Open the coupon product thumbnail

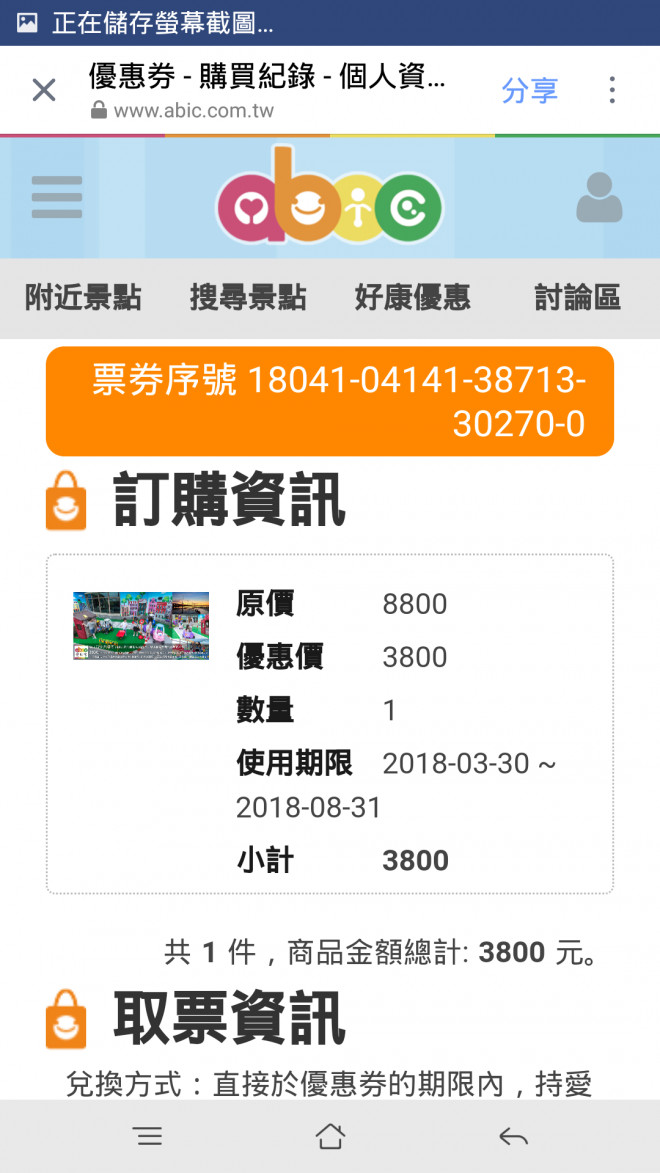point(141,626)
